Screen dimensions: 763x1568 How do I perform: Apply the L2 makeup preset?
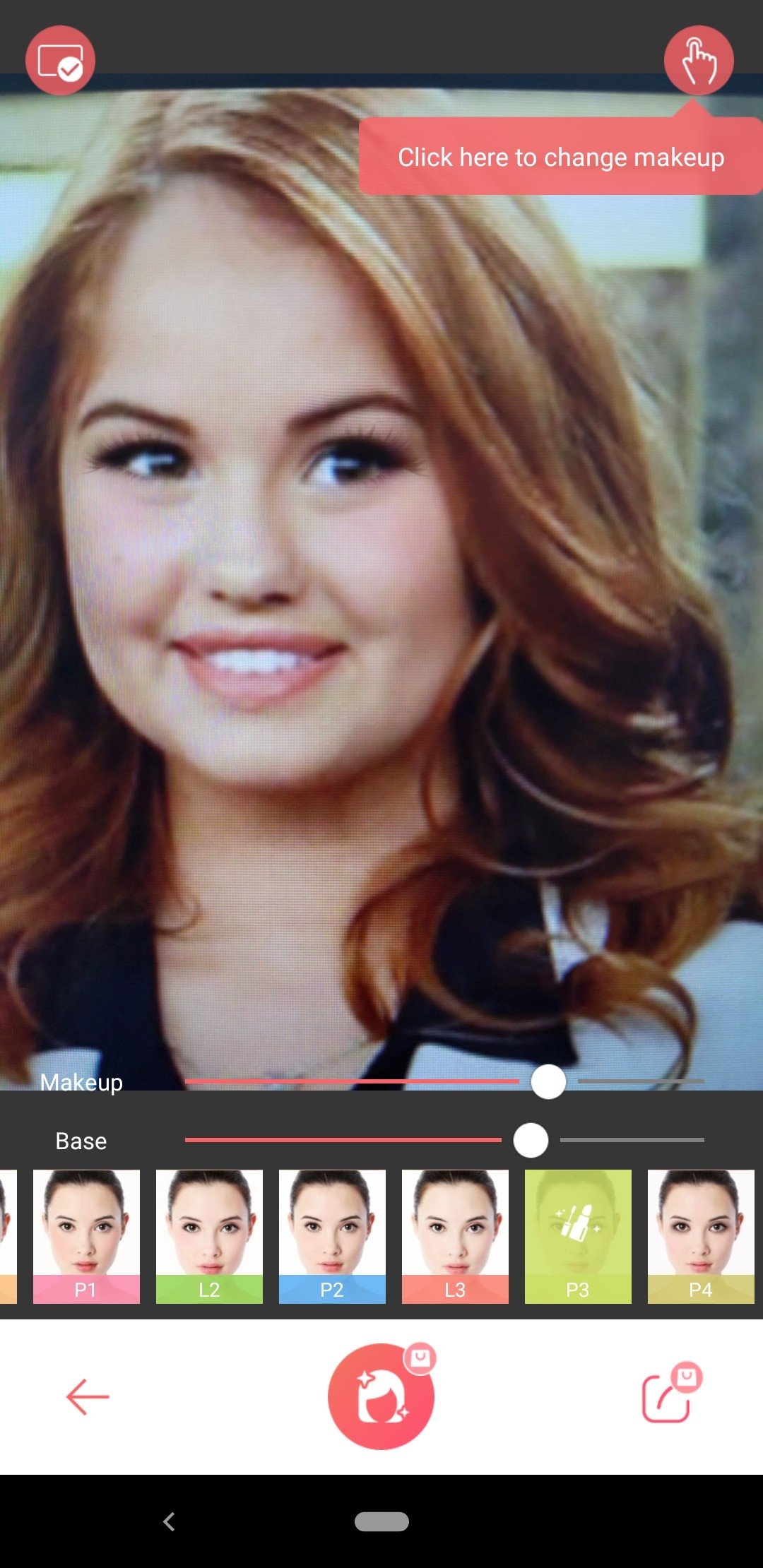[x=209, y=1236]
